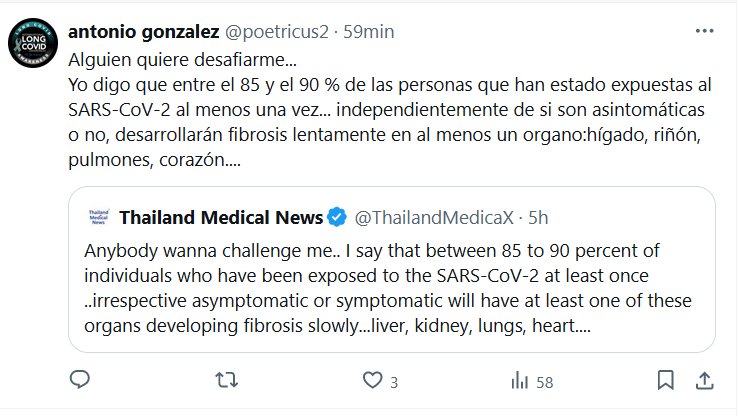Viewport: 740px width, 416px height.
Task: View the tweet analytics showing 58 views
Action: [520, 380]
